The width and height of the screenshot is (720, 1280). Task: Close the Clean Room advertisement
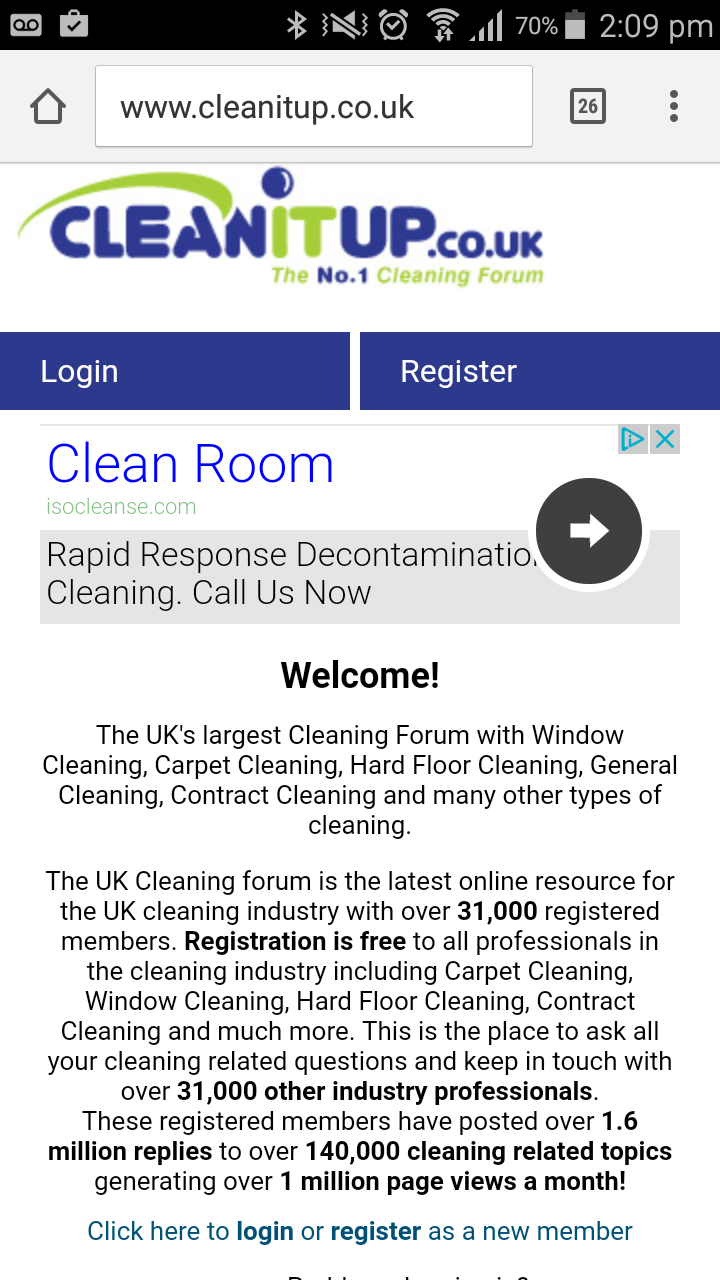tap(665, 439)
